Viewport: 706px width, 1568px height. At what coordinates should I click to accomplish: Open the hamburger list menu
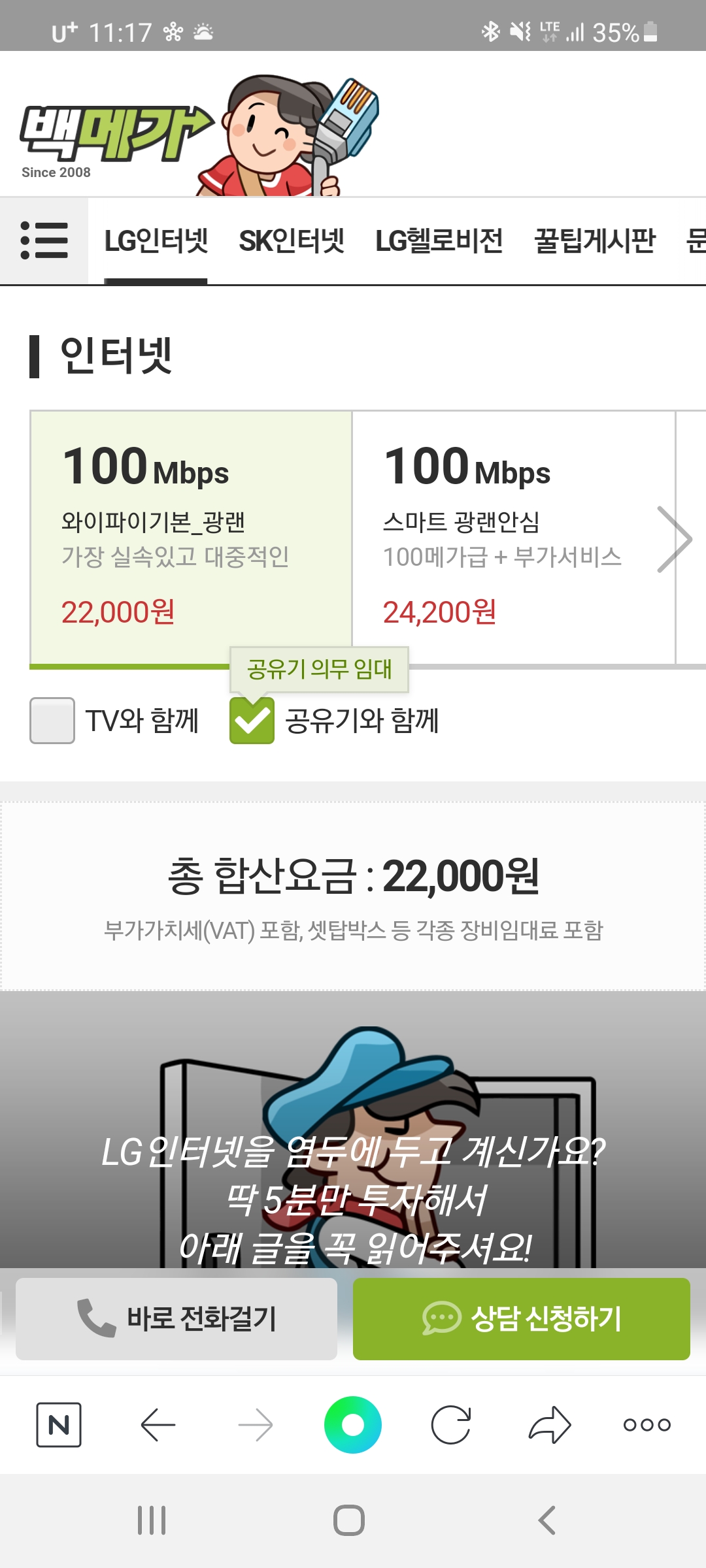tap(44, 240)
